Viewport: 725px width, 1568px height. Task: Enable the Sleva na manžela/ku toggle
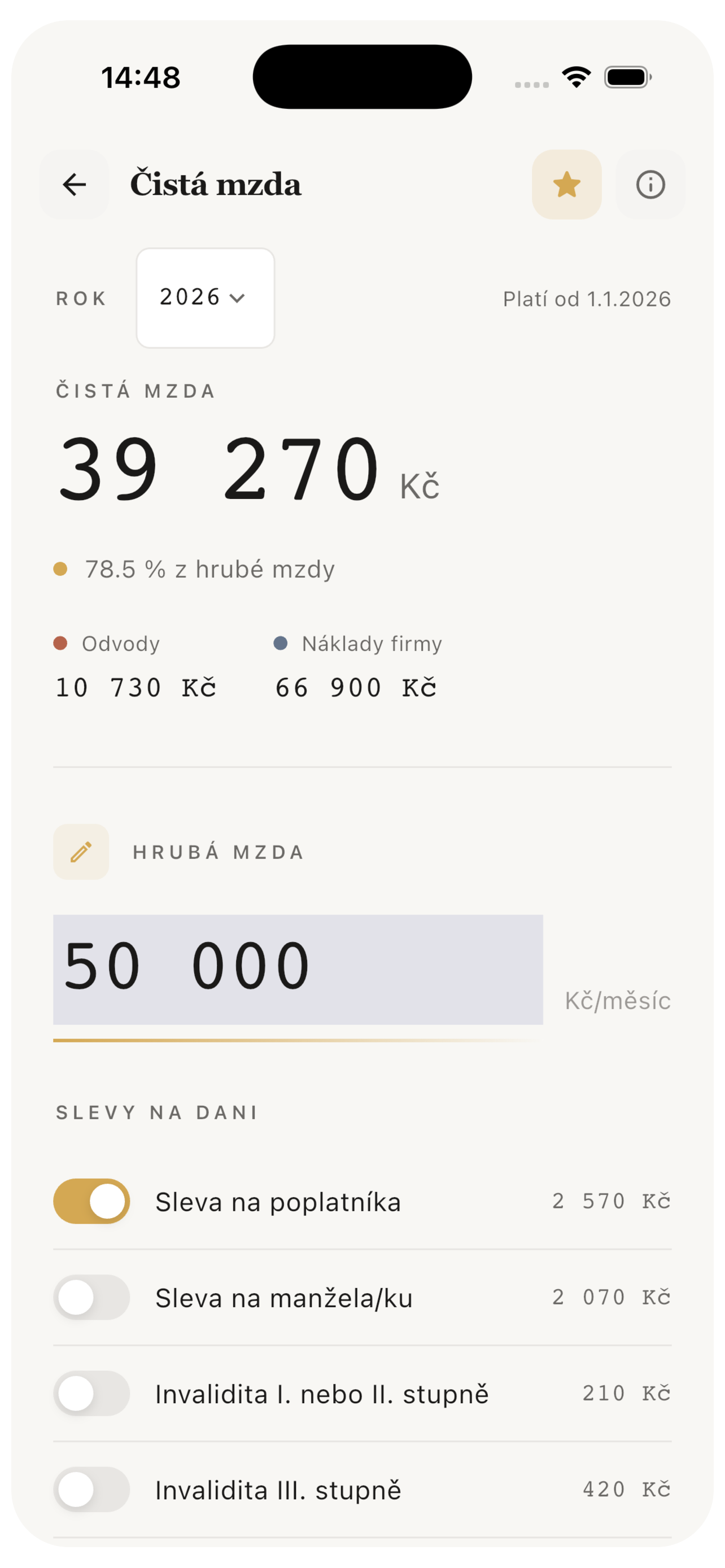pos(90,1297)
